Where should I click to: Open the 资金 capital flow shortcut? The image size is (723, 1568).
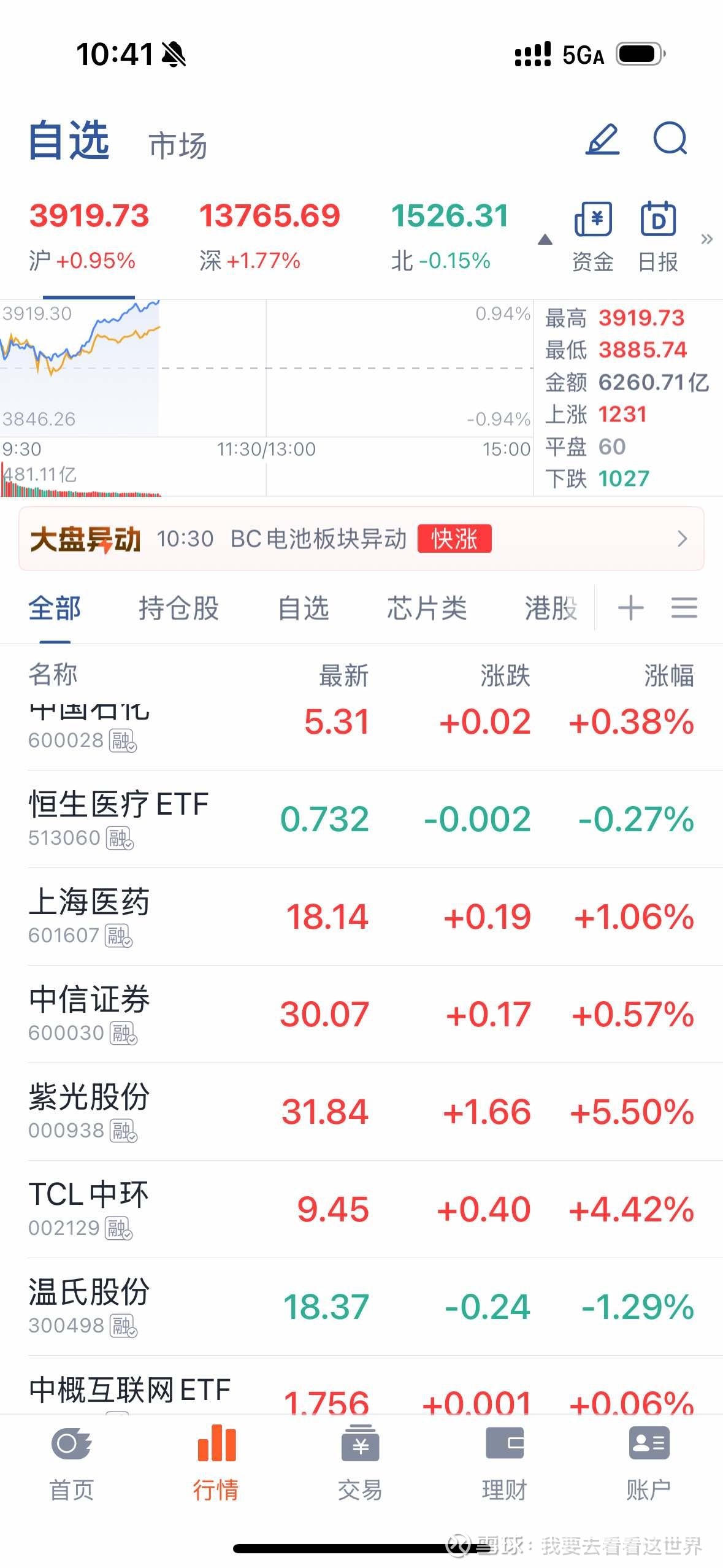coord(593,237)
